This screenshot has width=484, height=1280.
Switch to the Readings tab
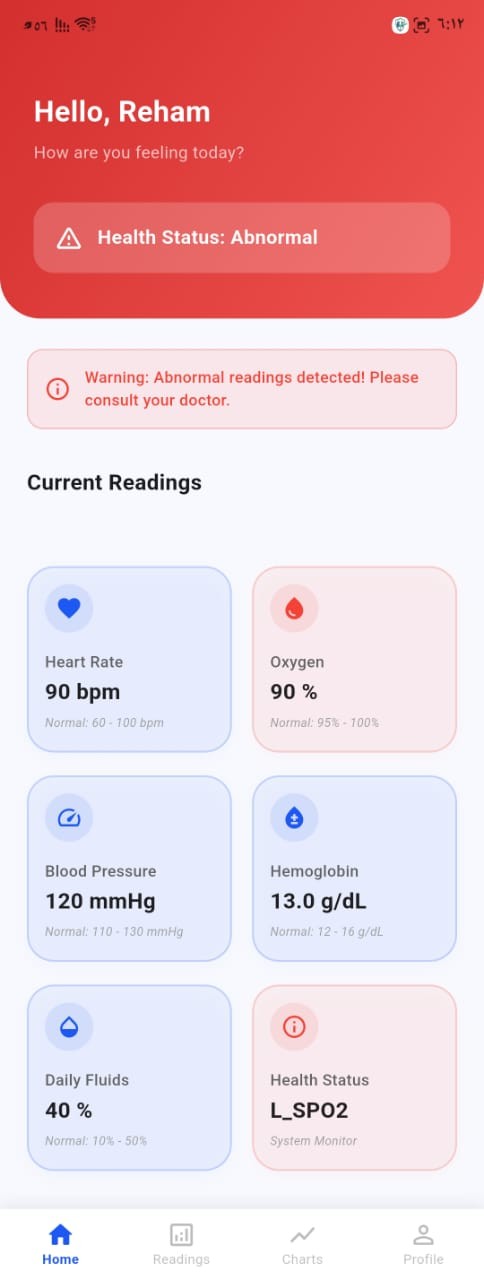pos(181,1244)
